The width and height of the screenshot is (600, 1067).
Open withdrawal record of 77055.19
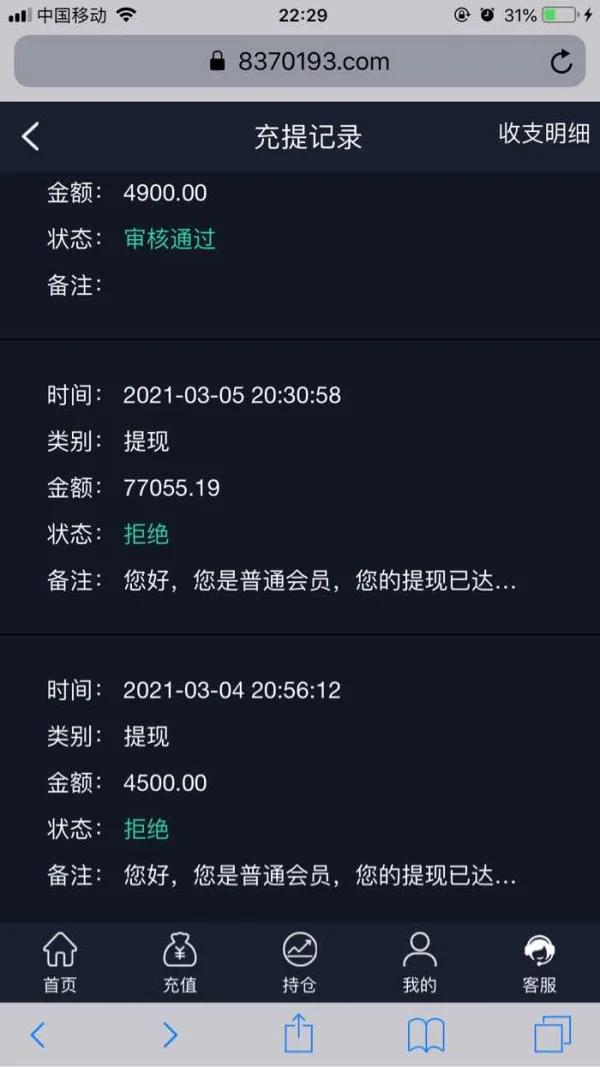(x=300, y=488)
